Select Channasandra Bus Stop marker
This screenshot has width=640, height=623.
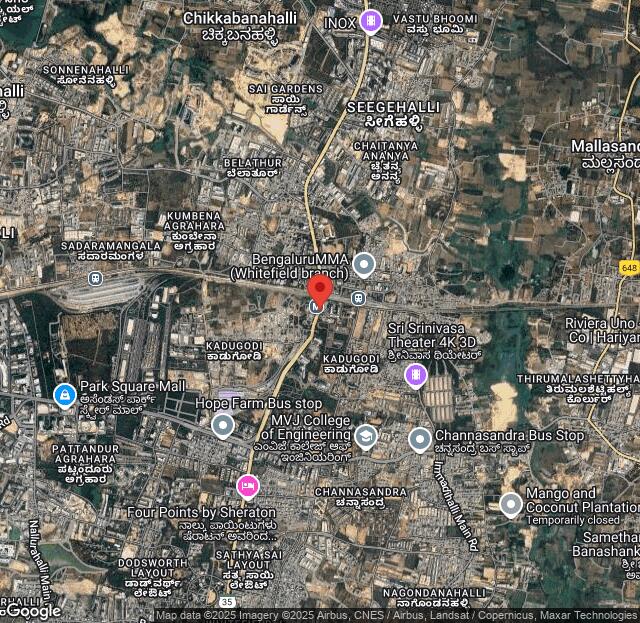[420, 438]
